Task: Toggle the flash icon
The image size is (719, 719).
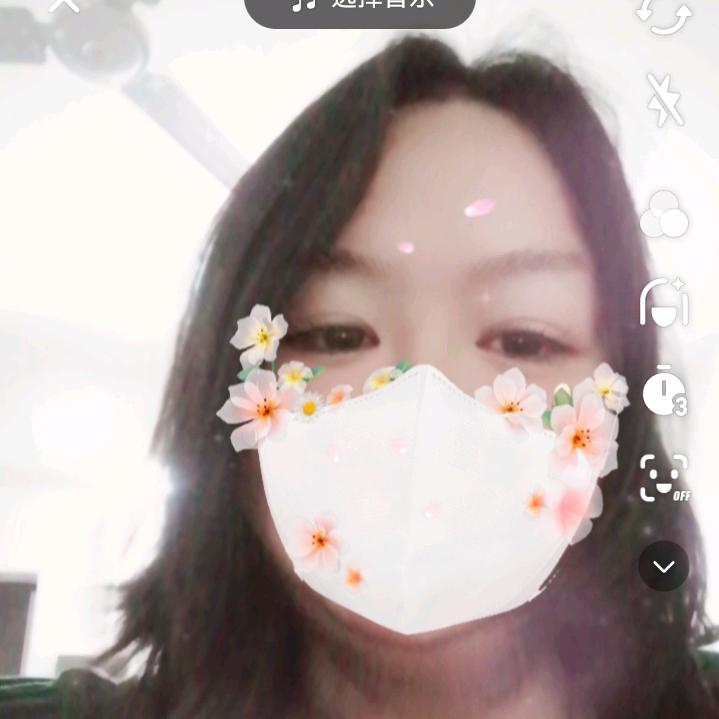Action: click(664, 99)
